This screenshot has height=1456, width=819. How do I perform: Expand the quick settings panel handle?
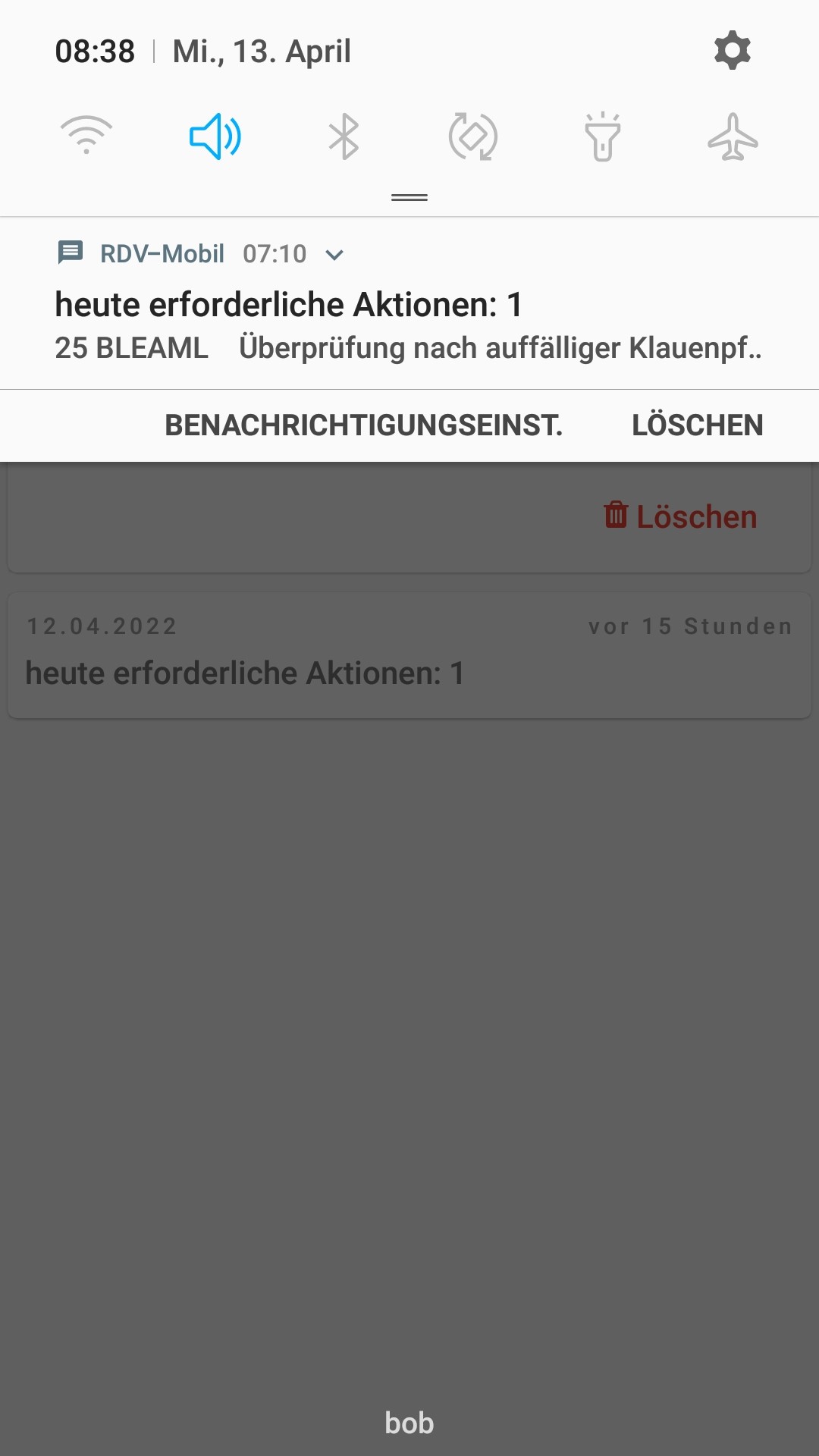(x=409, y=197)
